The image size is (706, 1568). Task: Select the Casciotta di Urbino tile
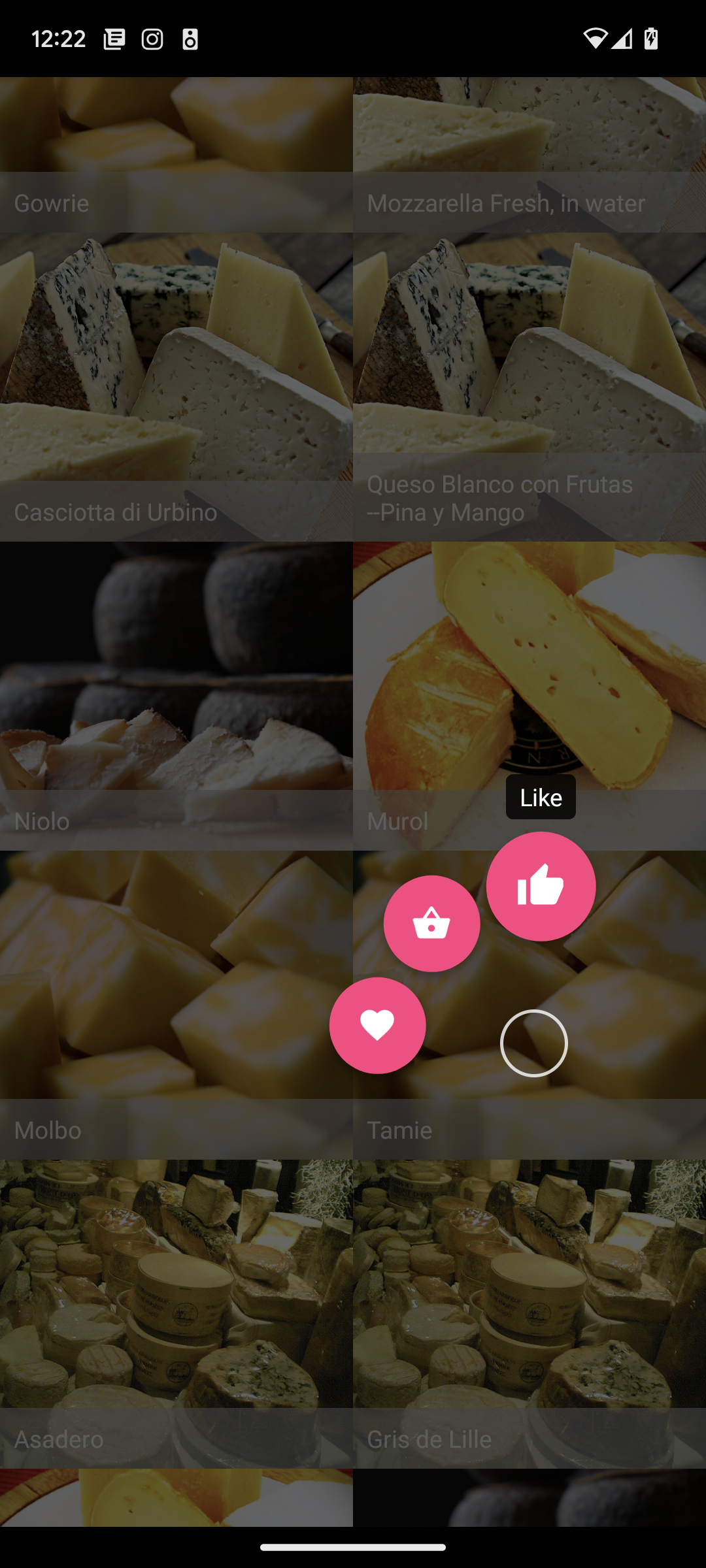pos(176,387)
